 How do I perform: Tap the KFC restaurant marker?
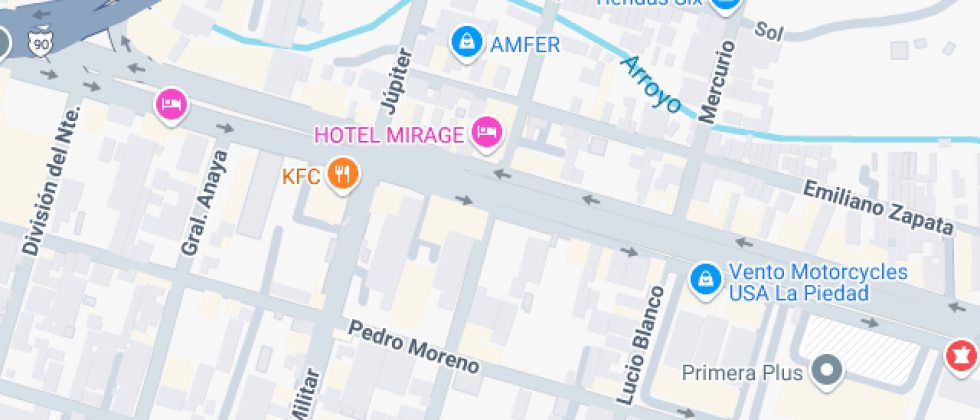point(344,175)
